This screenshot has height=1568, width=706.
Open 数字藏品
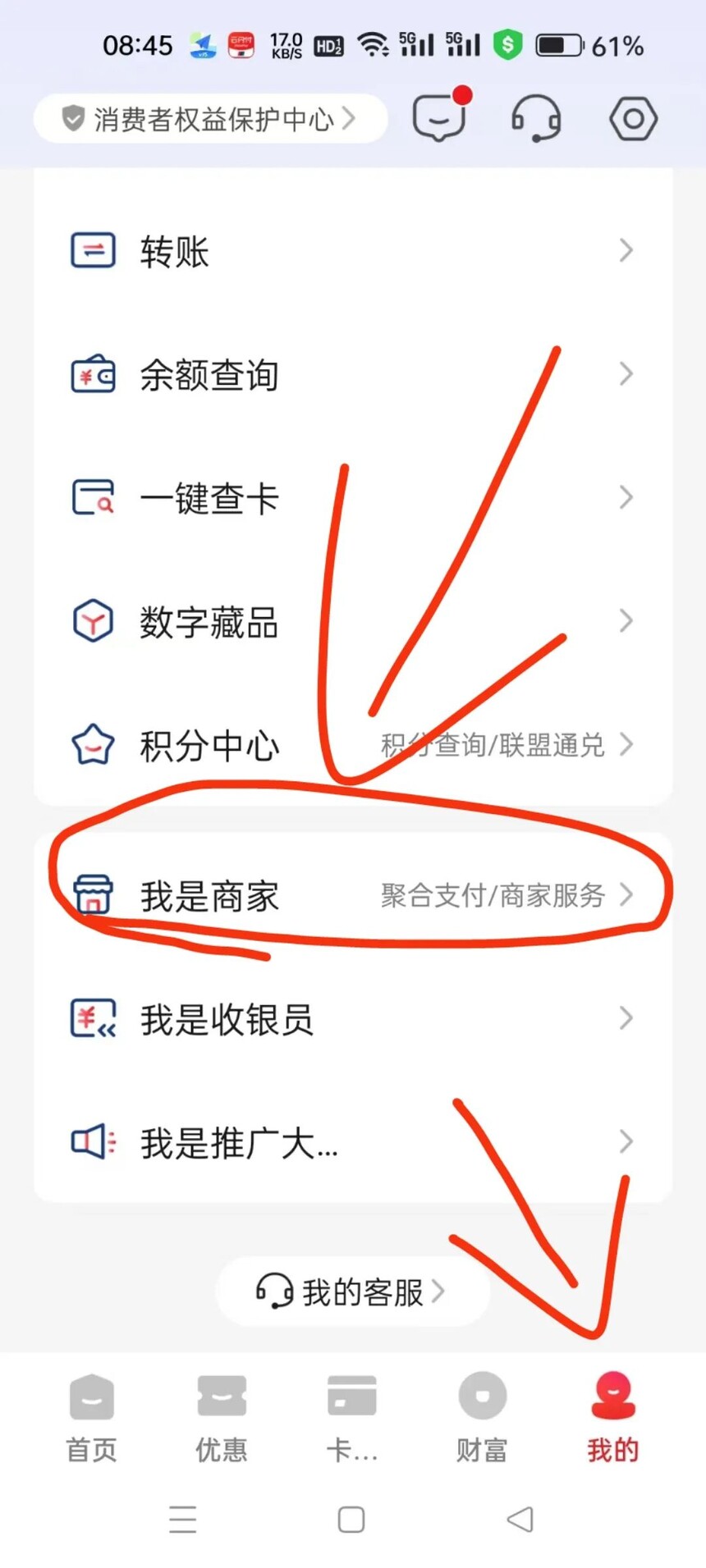point(353,621)
